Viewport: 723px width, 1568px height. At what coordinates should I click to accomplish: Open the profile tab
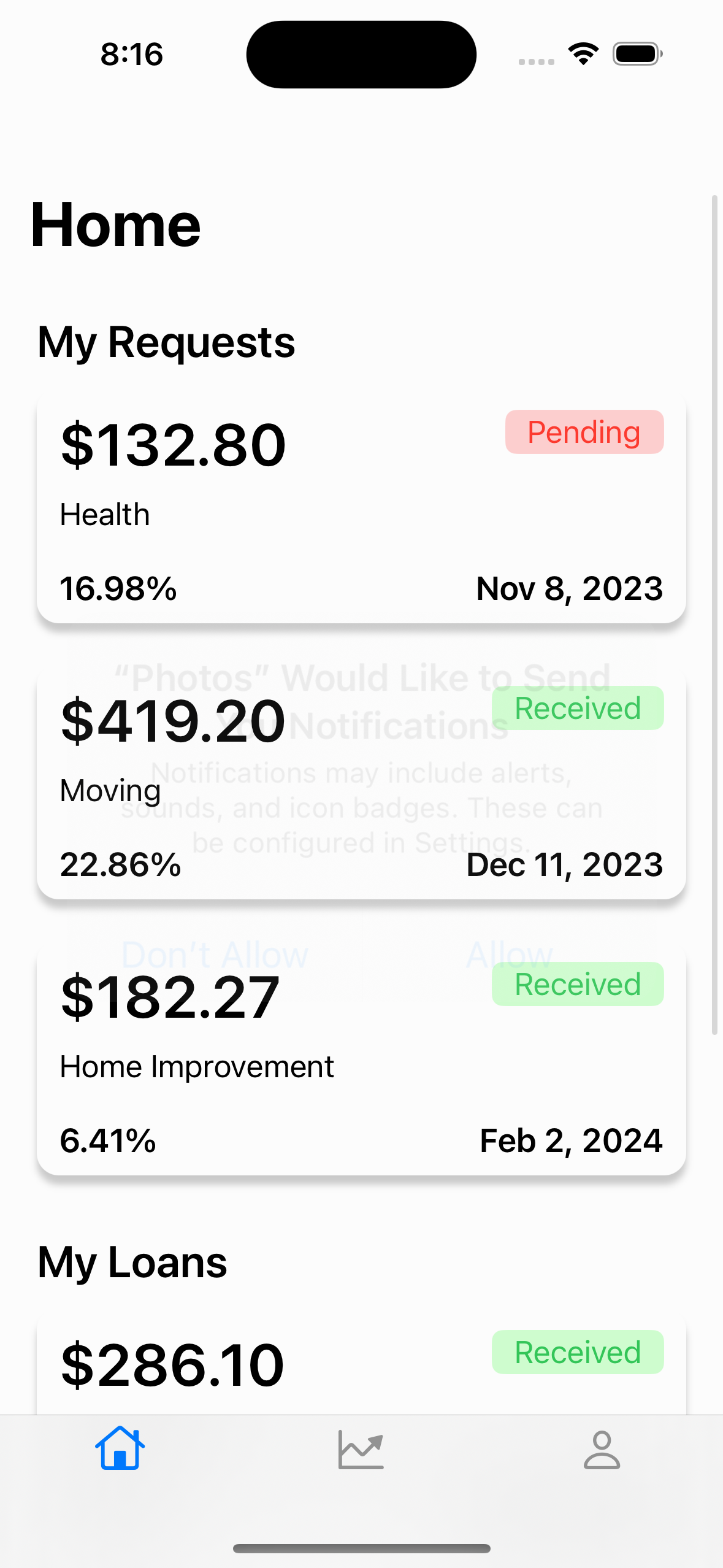tap(602, 1449)
